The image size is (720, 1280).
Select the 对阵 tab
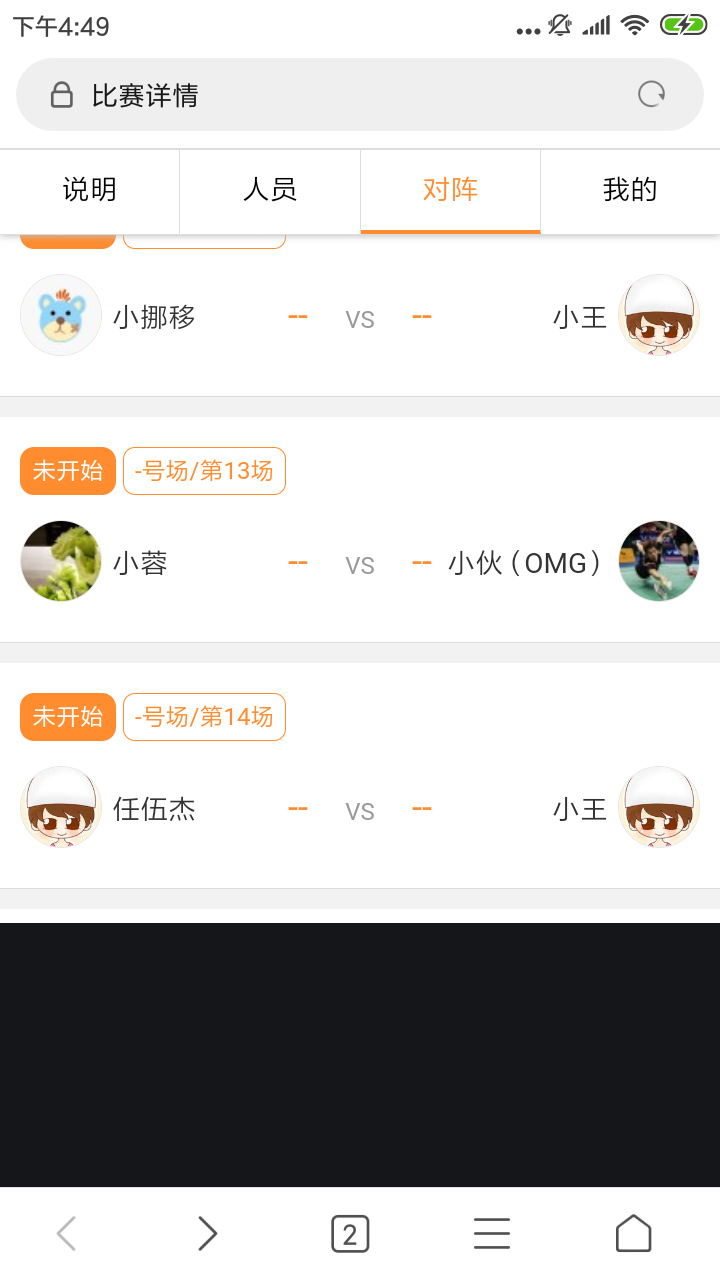click(450, 190)
